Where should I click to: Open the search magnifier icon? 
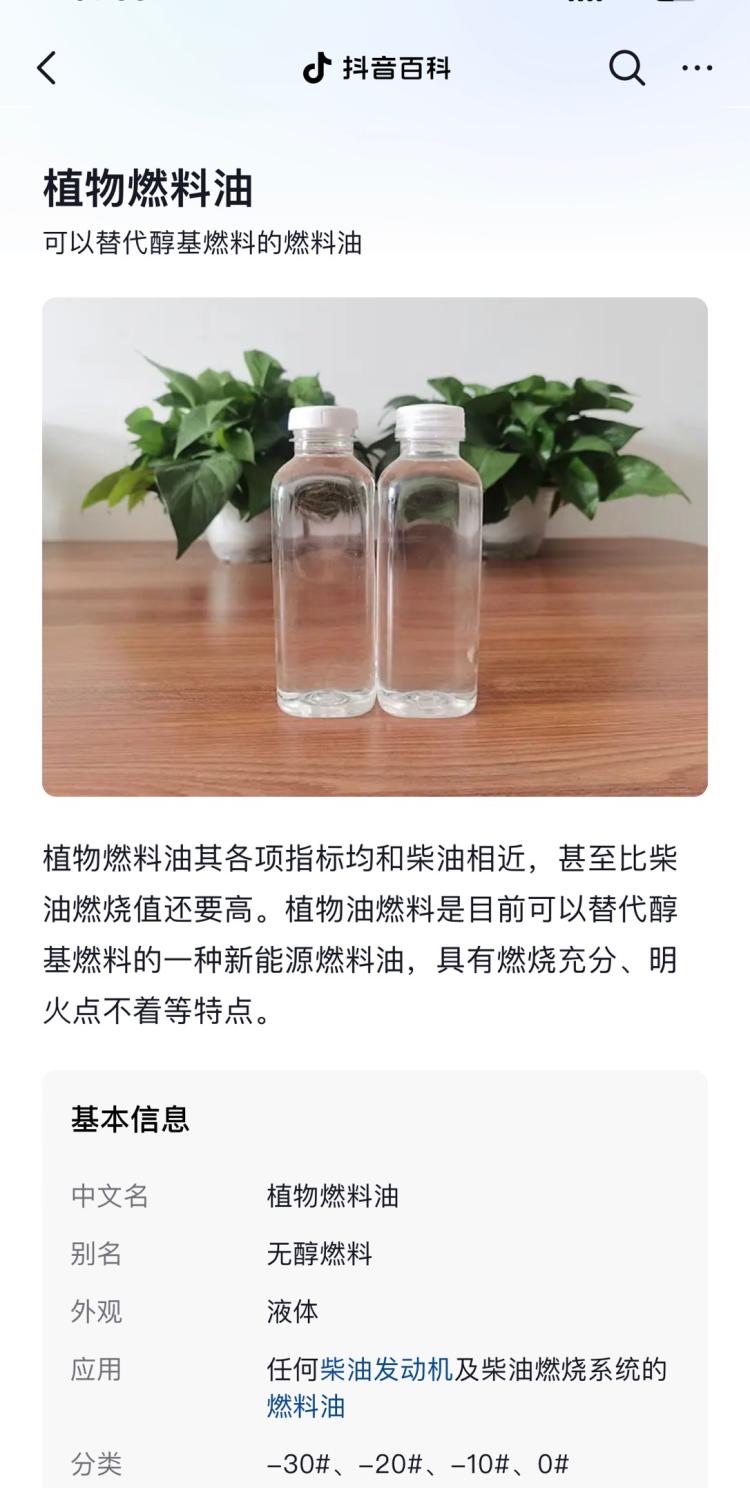click(627, 68)
